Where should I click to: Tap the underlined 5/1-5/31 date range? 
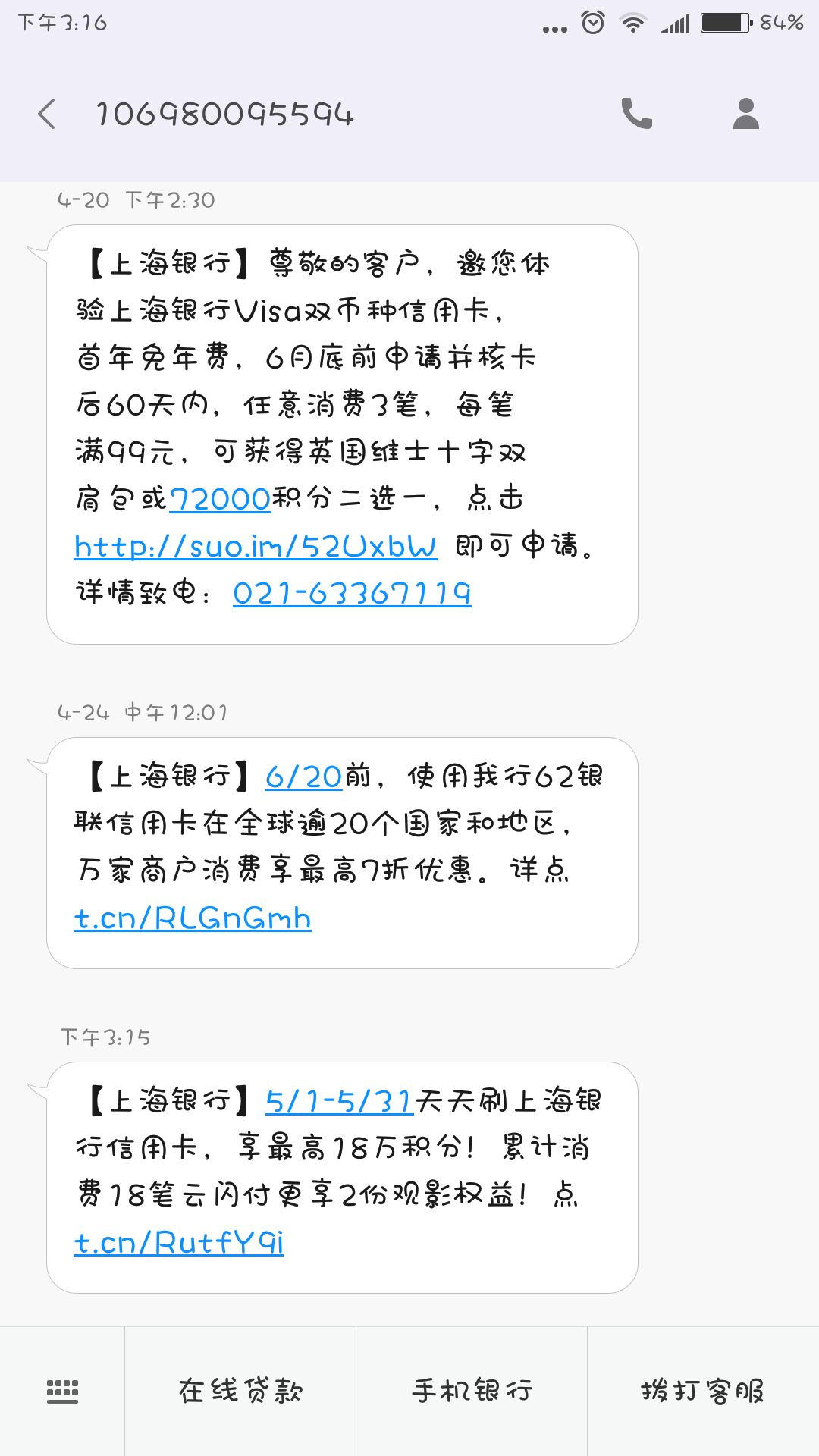pos(339,1101)
